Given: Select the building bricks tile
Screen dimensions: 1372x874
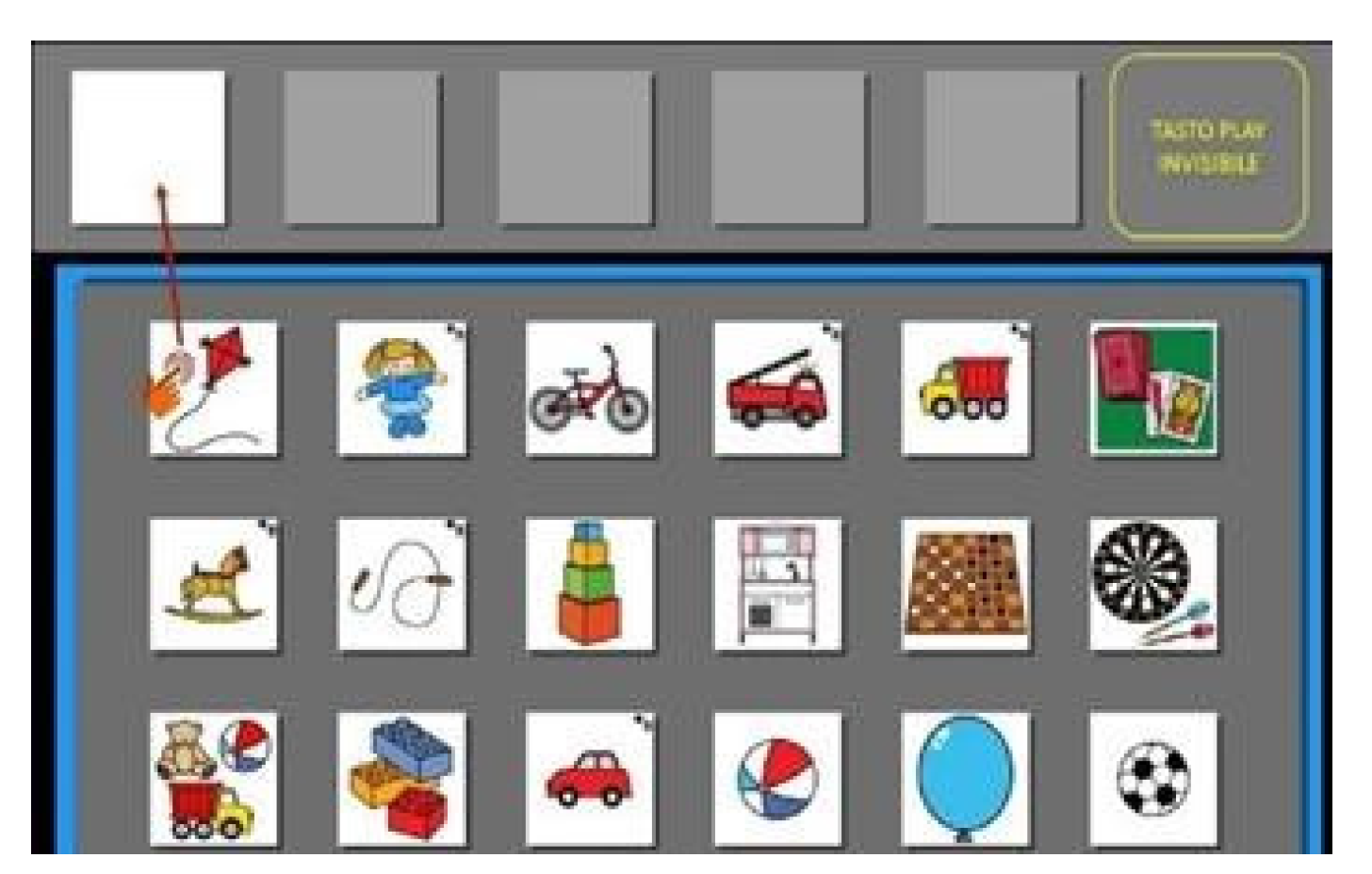Looking at the screenshot, I should click(402, 779).
